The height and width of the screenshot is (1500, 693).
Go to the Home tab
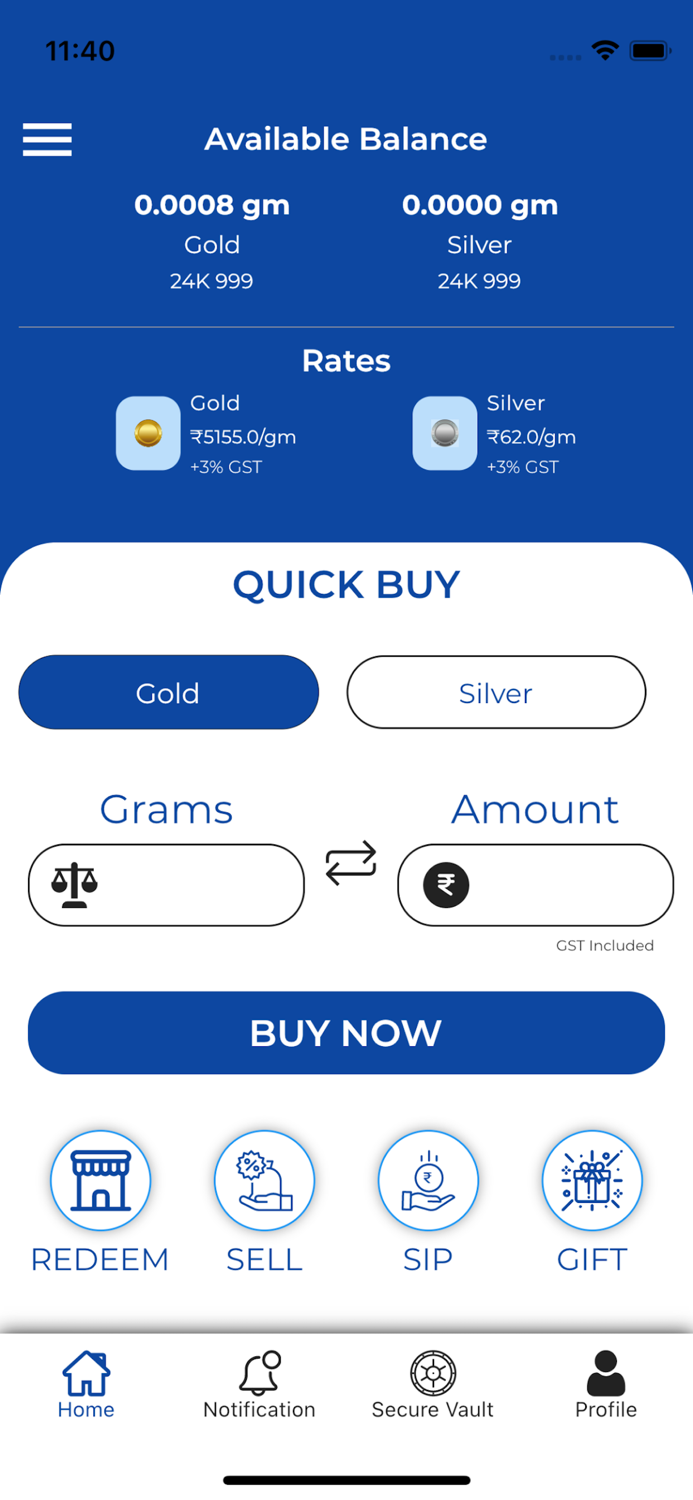(x=86, y=1385)
